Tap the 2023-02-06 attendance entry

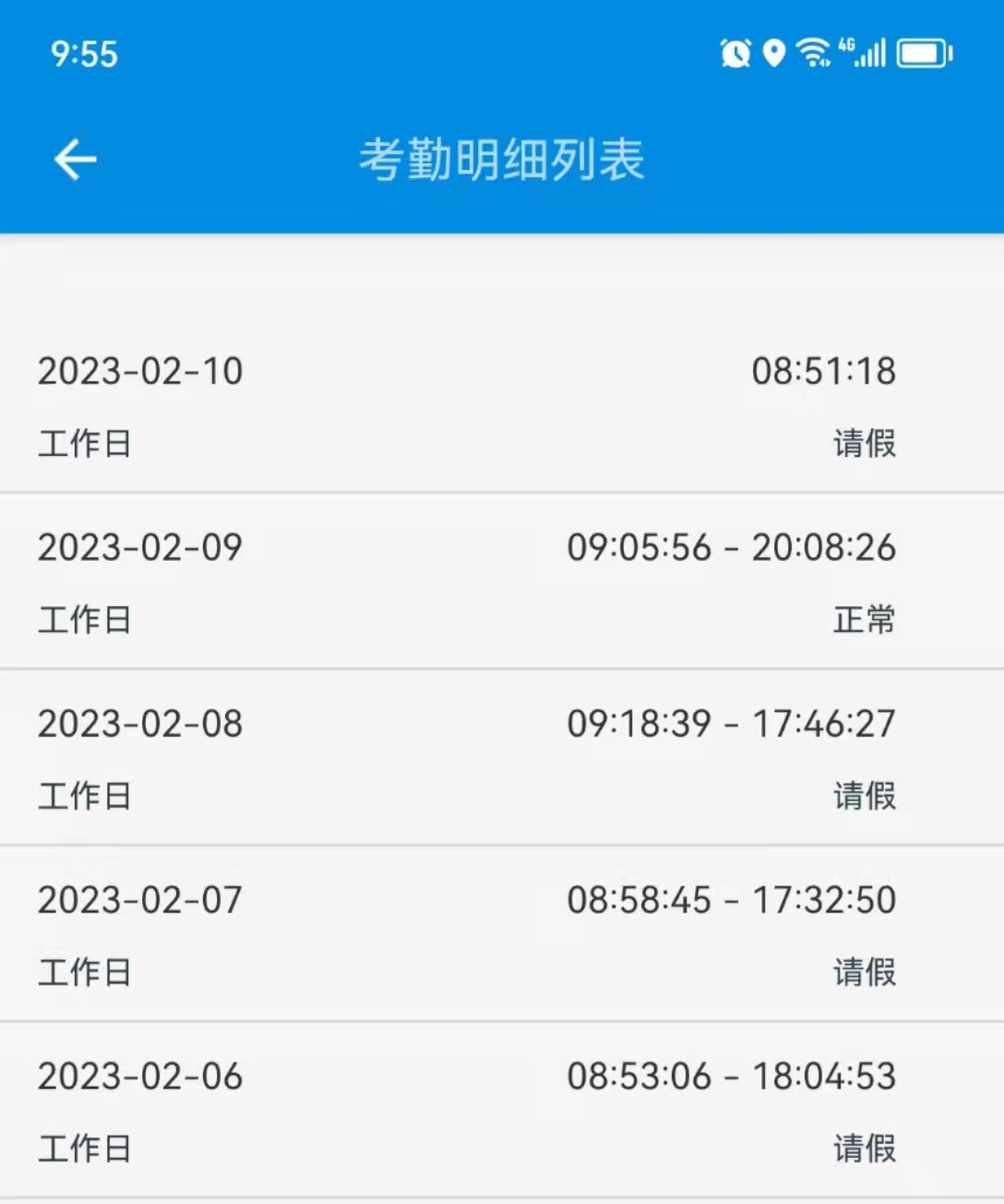click(502, 1111)
